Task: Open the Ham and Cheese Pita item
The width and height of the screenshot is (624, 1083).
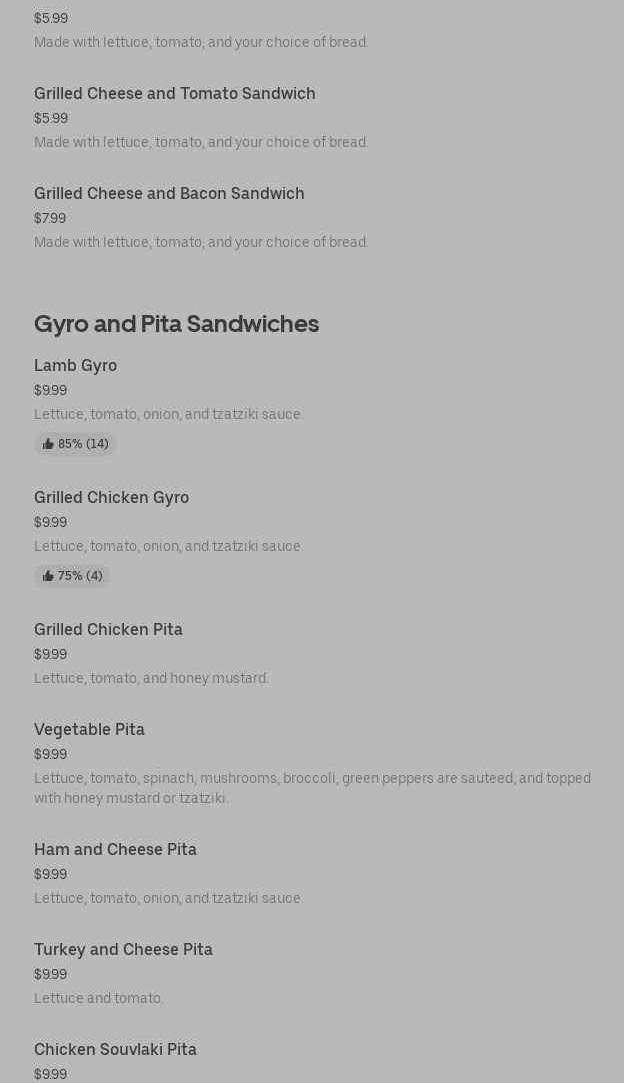Action: [116, 850]
